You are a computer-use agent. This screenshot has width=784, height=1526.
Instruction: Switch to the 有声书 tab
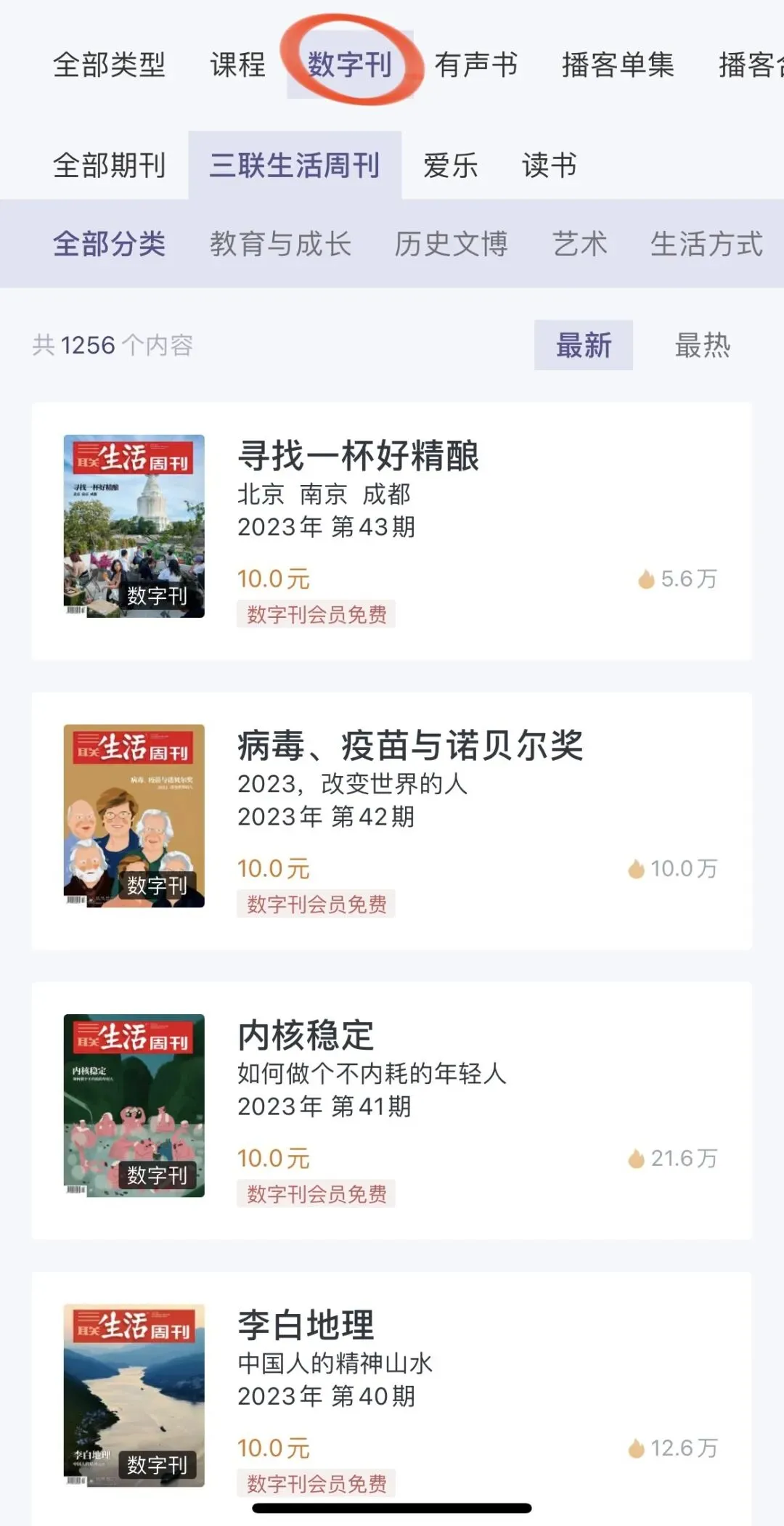click(476, 65)
